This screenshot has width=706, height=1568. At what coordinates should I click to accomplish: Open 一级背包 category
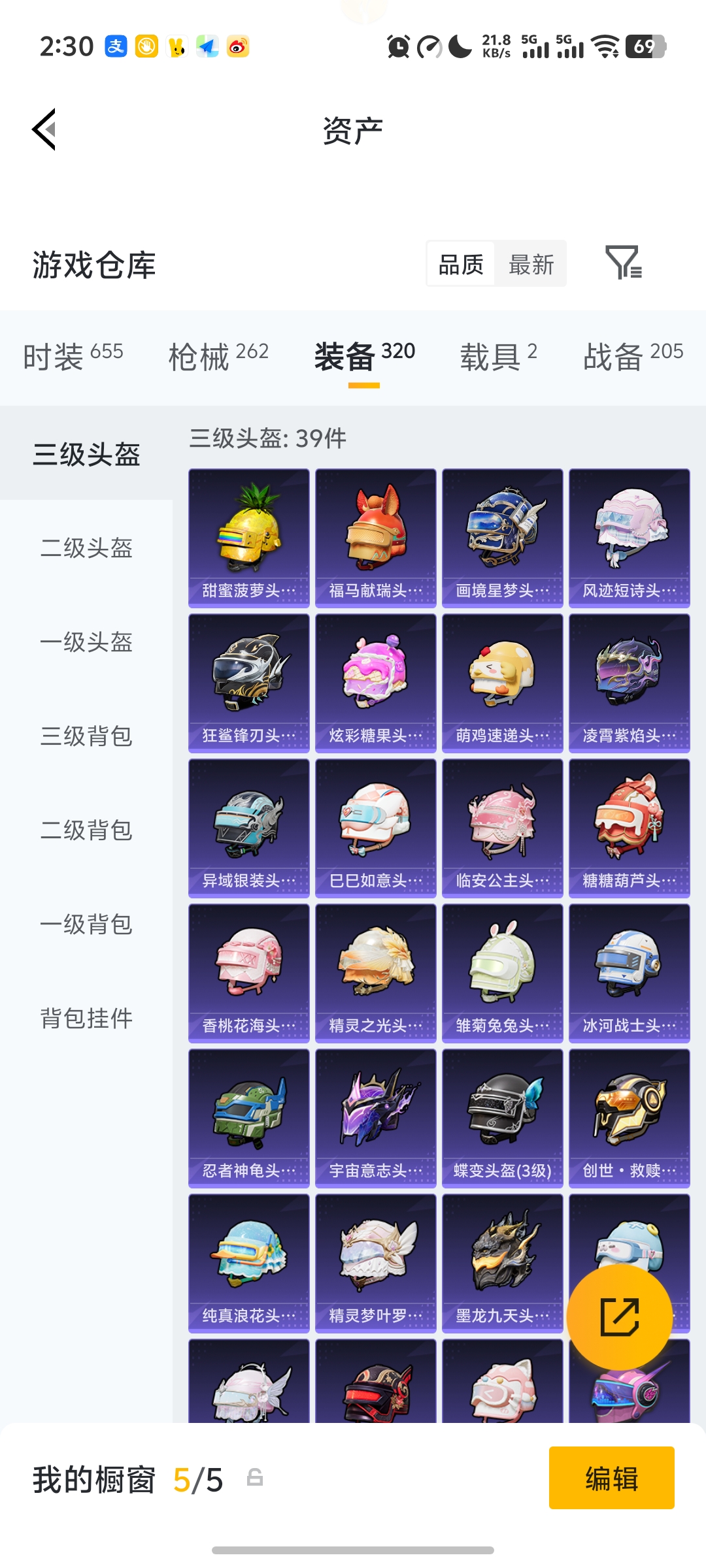86,924
